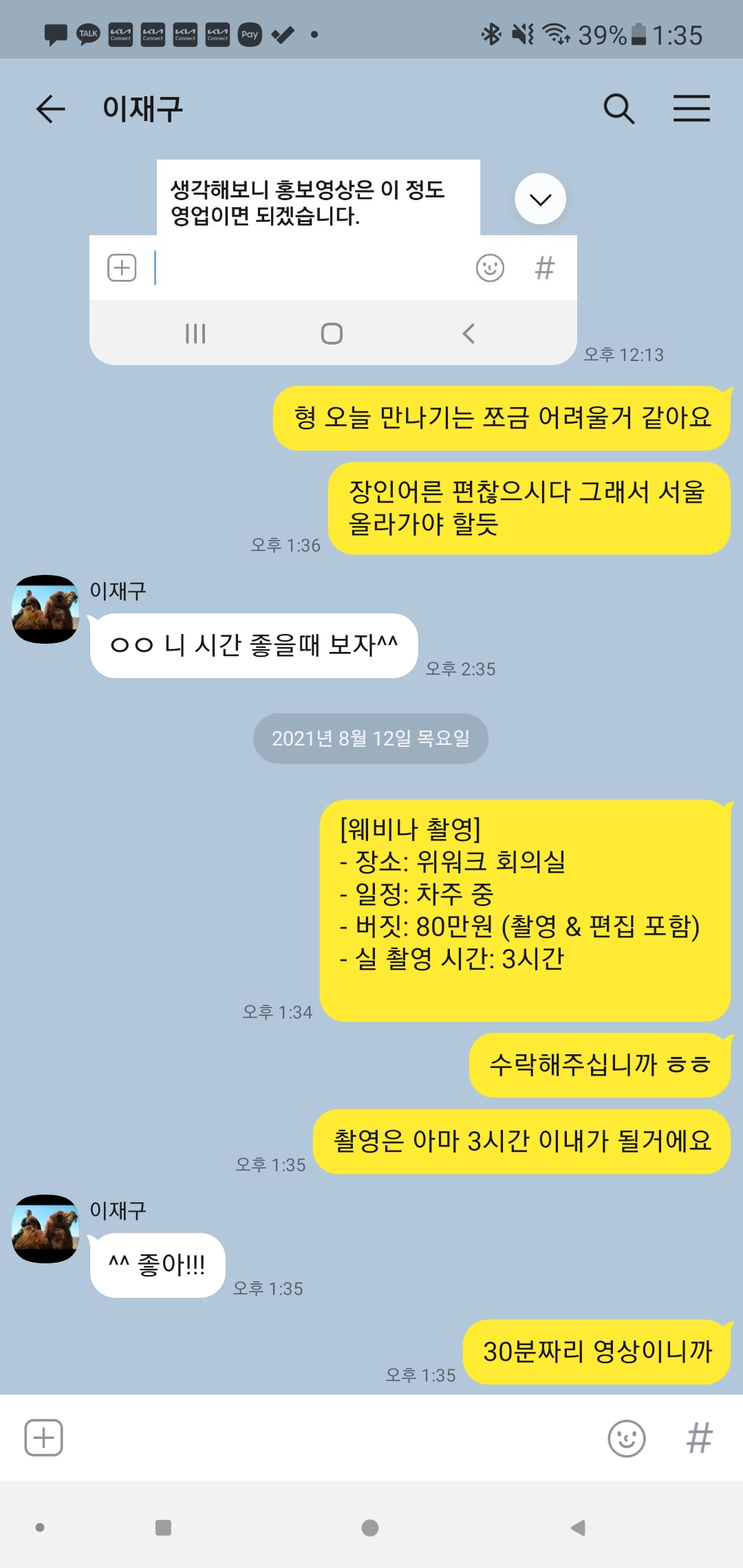Screen dimensions: 743x1568
Task: Open the attachment plus menu
Action: (44, 1437)
